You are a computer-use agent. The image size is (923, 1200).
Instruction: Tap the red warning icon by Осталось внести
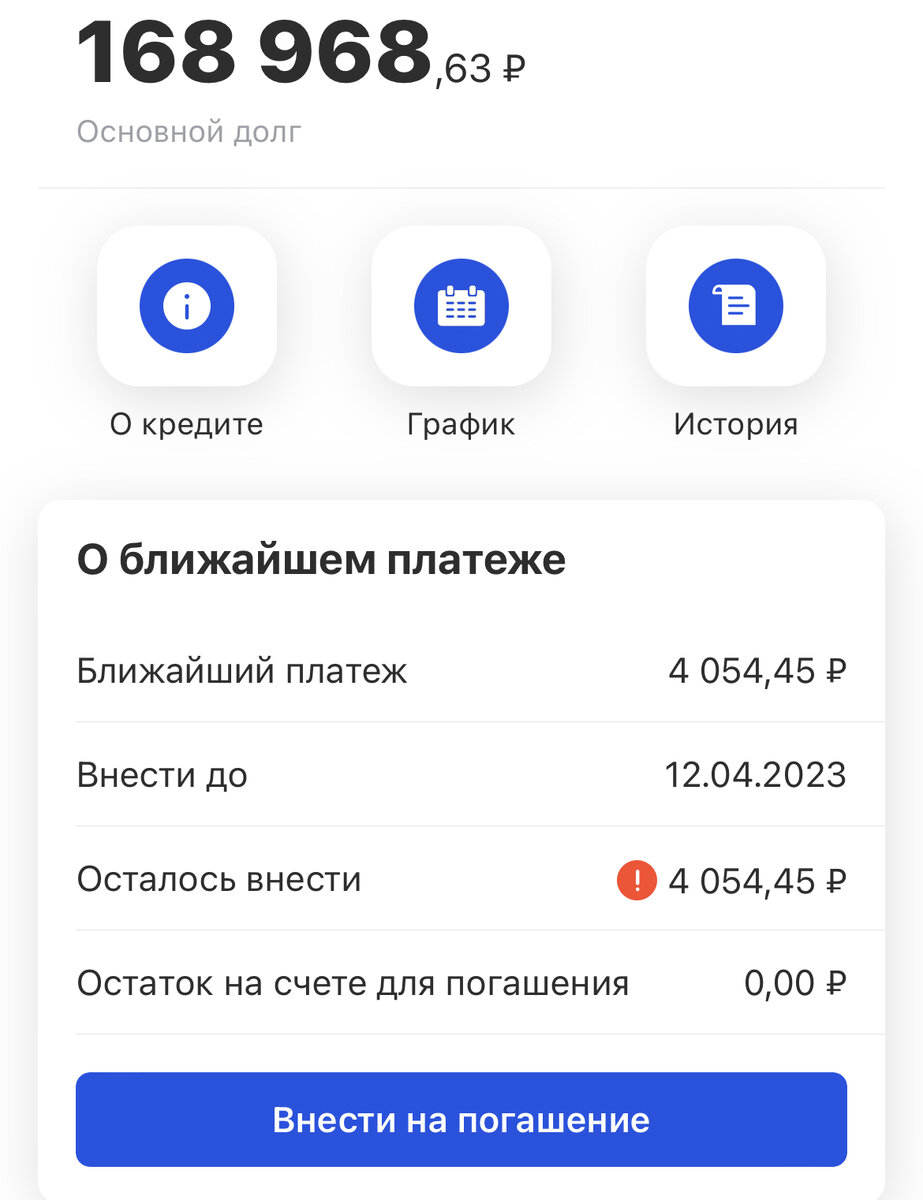(x=637, y=881)
